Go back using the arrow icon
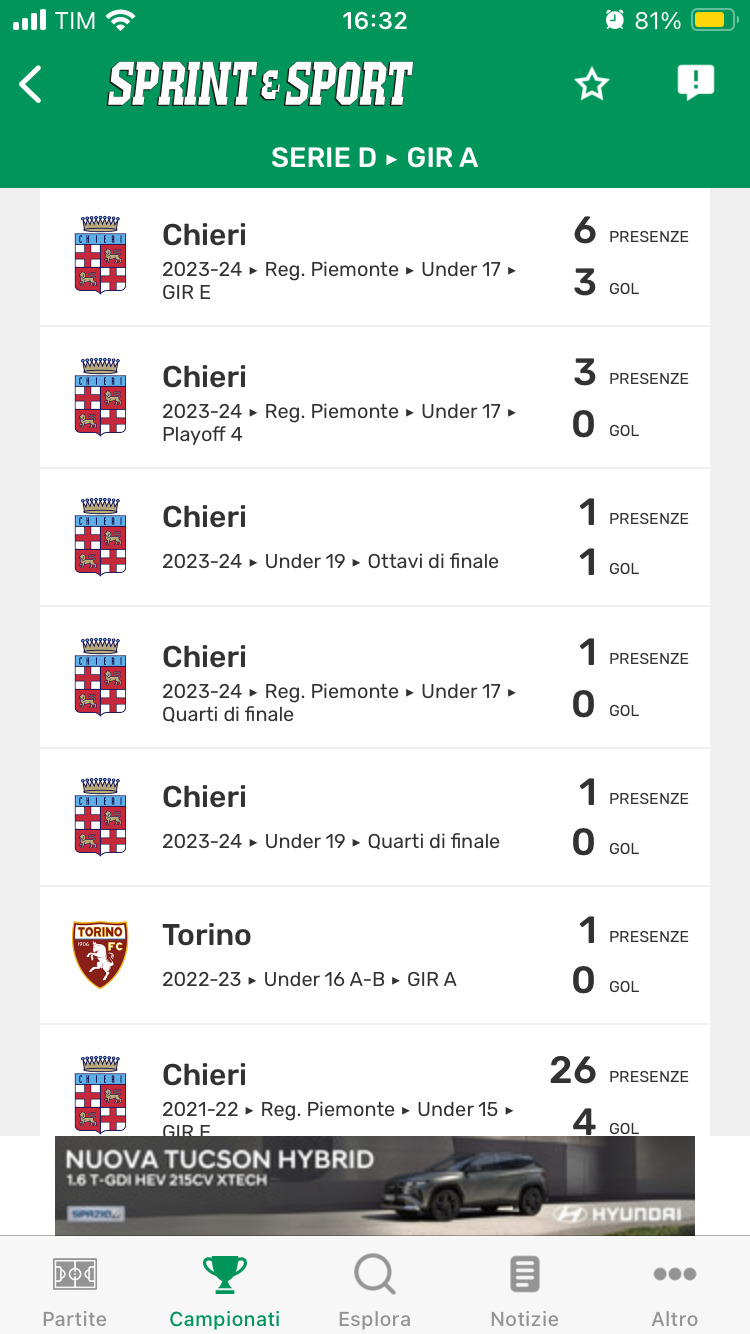 pos(31,85)
